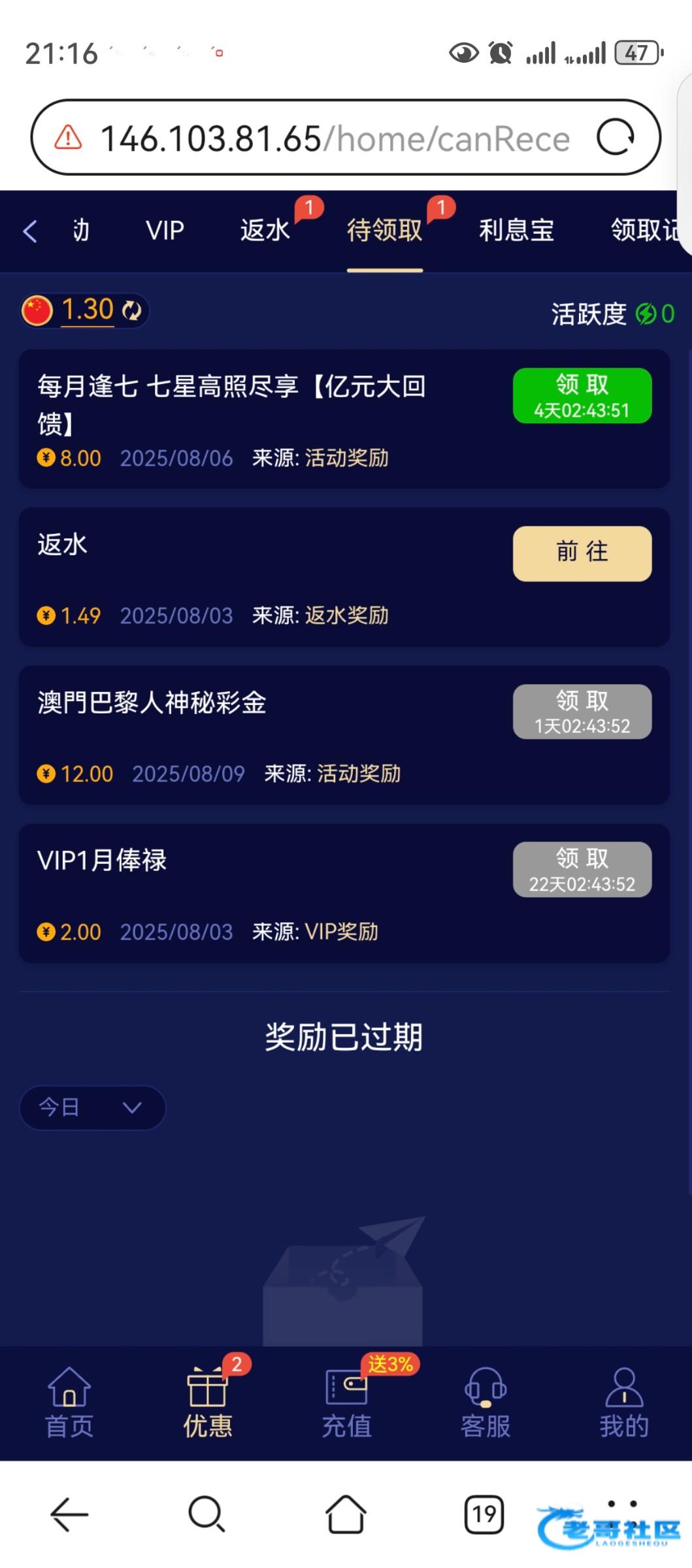Go to the browser home page

(346, 1514)
